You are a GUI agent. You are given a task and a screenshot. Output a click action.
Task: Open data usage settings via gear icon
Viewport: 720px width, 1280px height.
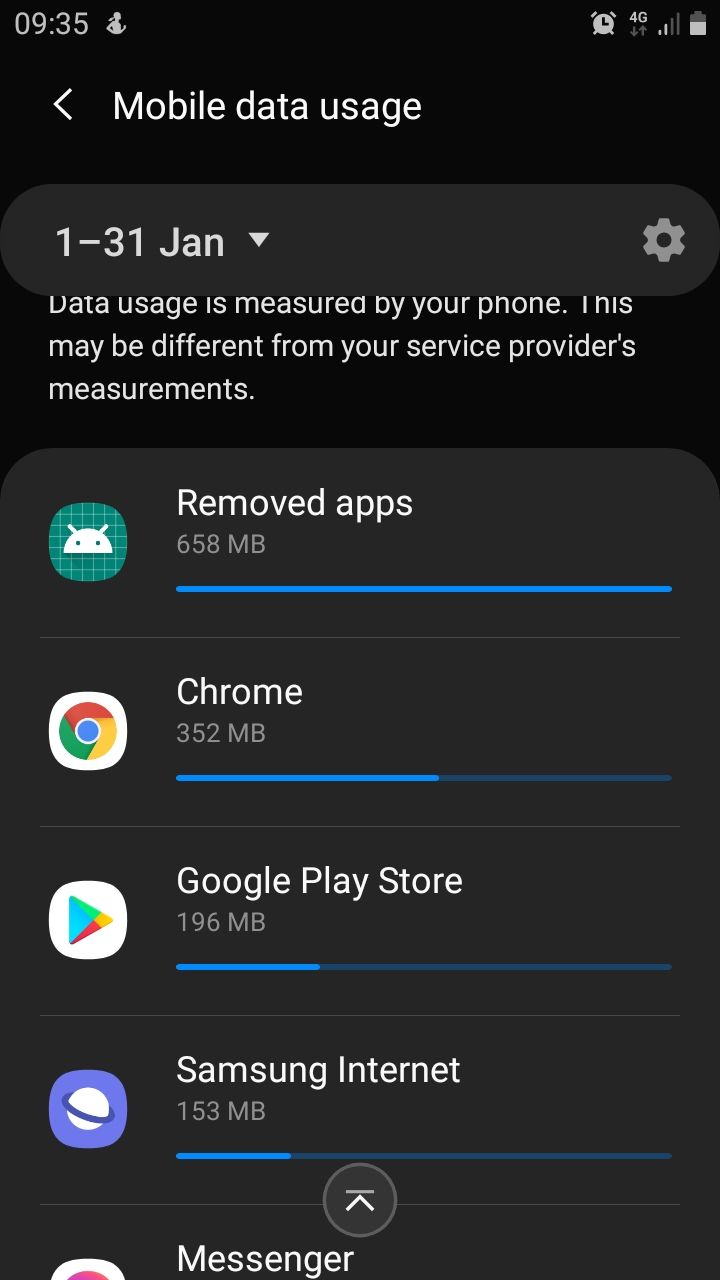coord(663,239)
